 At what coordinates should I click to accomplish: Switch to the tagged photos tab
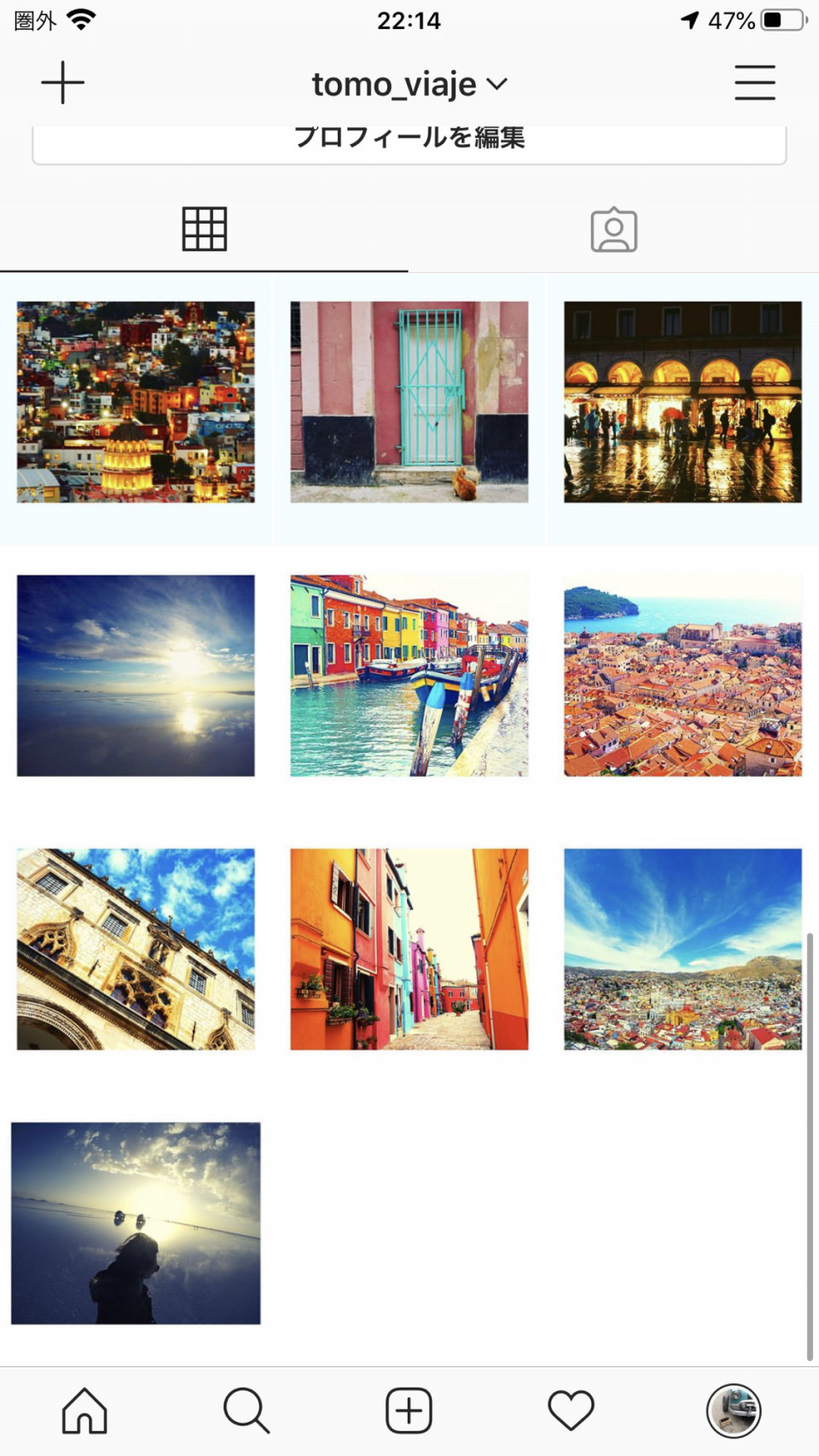coord(614,230)
